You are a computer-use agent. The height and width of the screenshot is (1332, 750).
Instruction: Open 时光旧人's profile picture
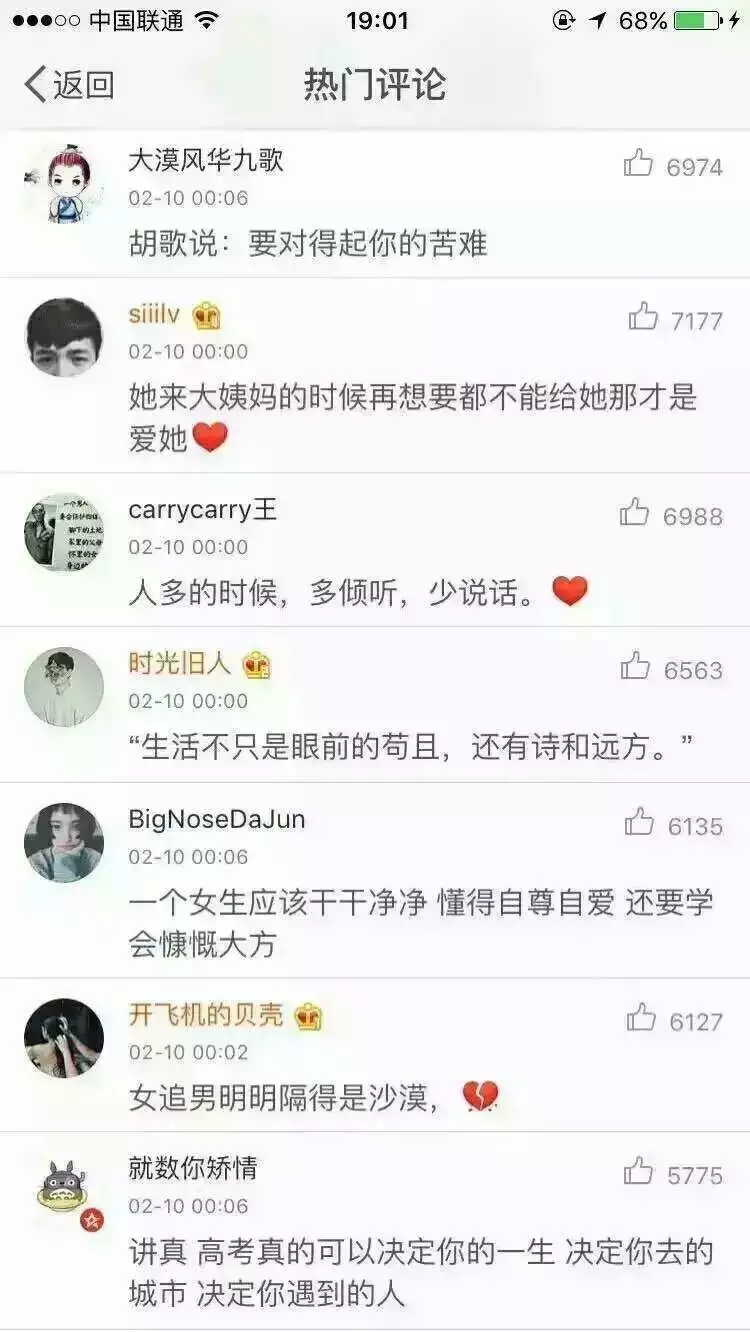pos(64,687)
